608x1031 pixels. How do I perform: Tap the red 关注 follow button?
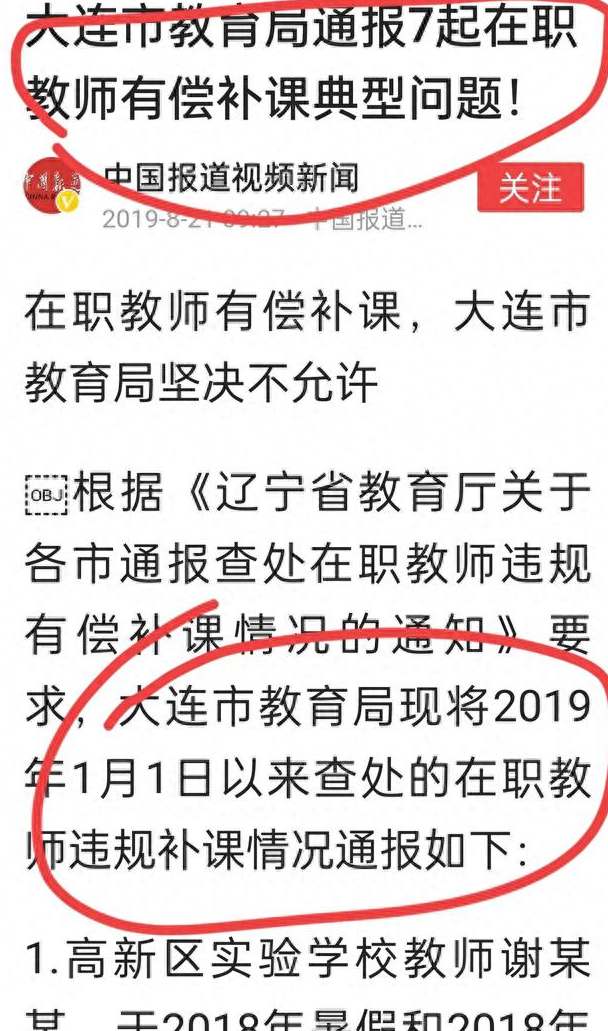click(x=530, y=188)
